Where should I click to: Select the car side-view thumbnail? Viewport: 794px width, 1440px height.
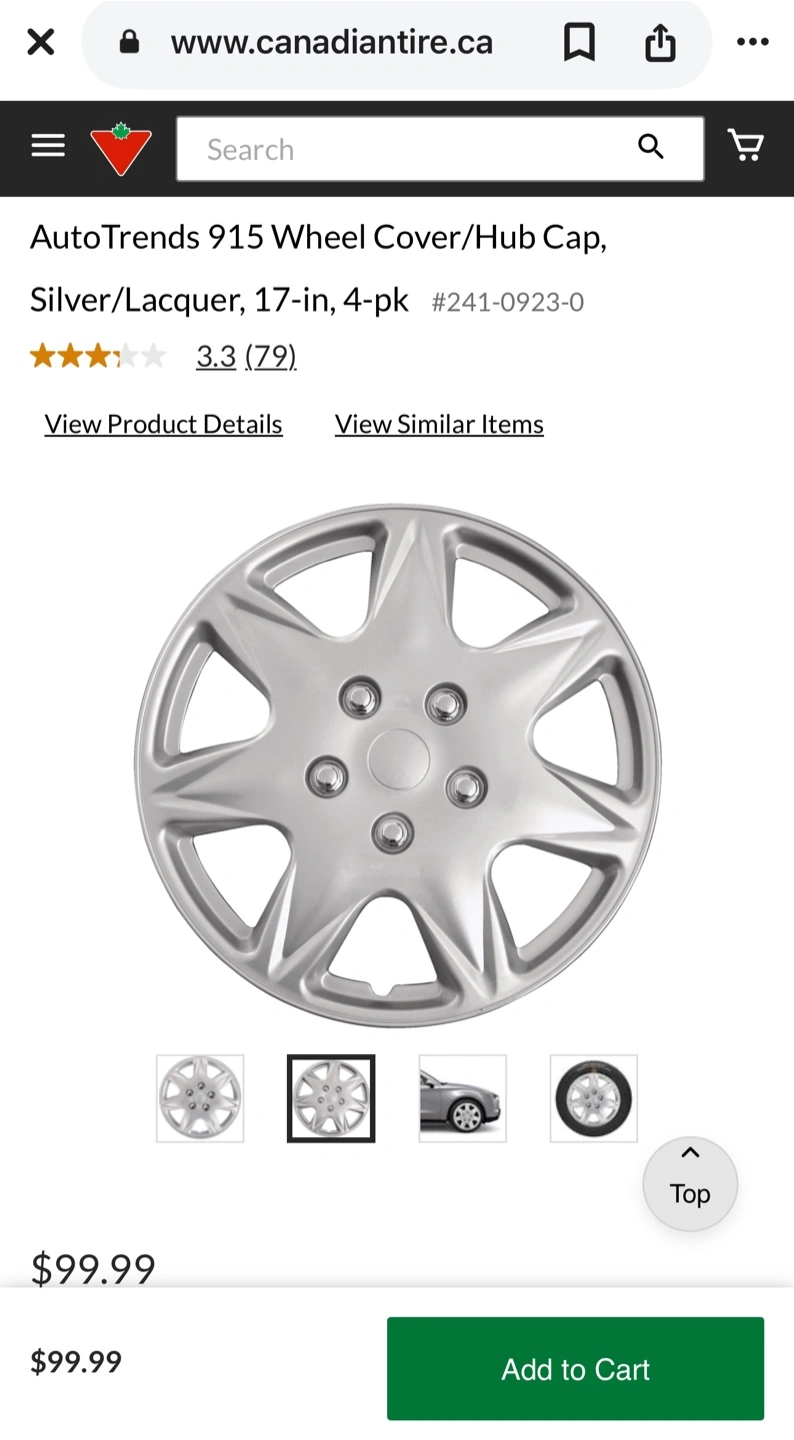pyautogui.click(x=463, y=1098)
